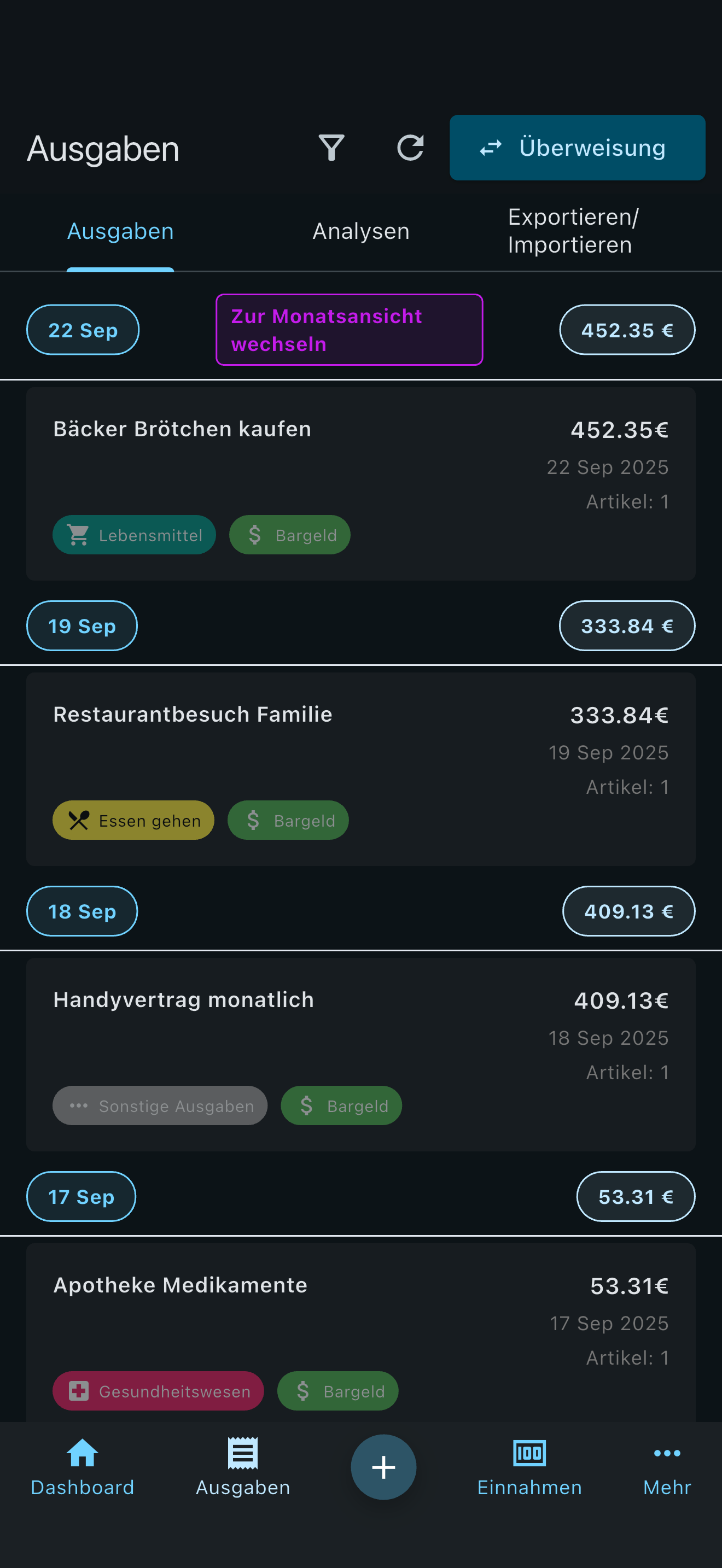Expand the 22 Sep date group
The height and width of the screenshot is (1568, 722).
82,329
